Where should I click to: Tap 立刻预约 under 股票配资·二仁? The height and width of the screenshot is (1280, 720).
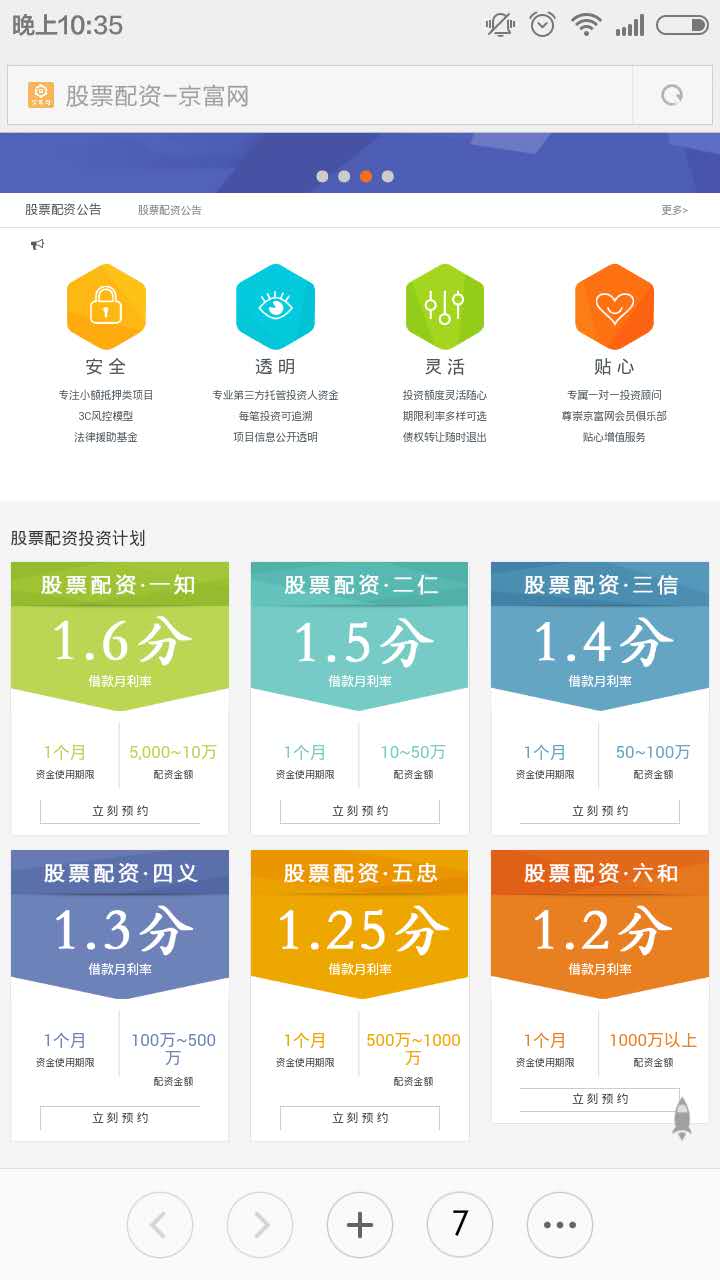[x=360, y=811]
